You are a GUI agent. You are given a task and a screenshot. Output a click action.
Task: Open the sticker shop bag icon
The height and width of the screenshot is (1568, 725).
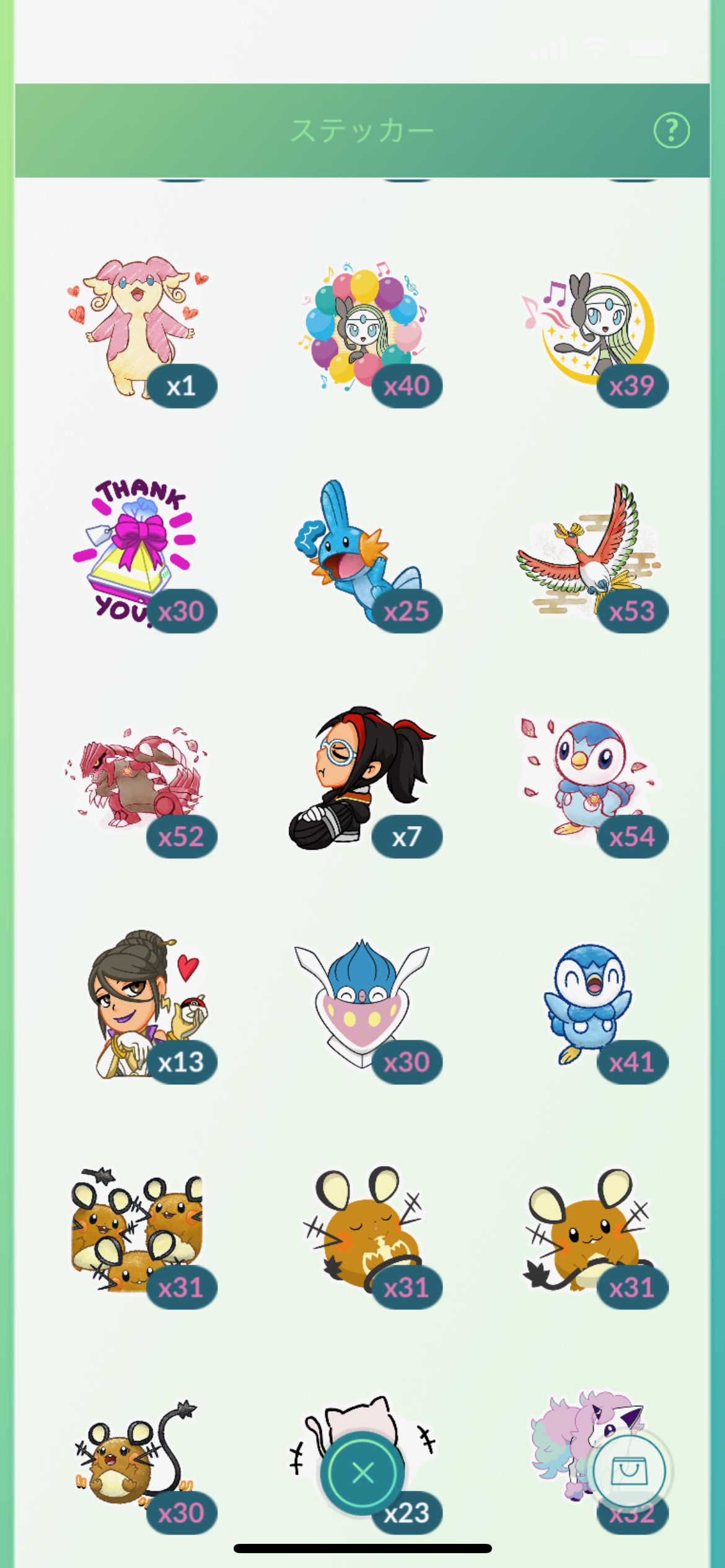click(x=629, y=1470)
